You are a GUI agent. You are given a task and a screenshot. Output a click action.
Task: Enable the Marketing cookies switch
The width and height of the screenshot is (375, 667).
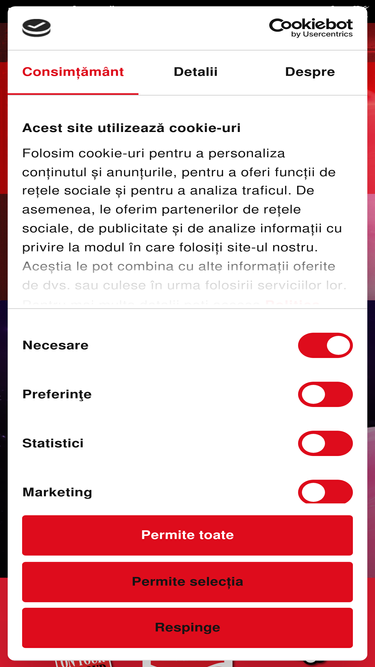click(x=325, y=492)
